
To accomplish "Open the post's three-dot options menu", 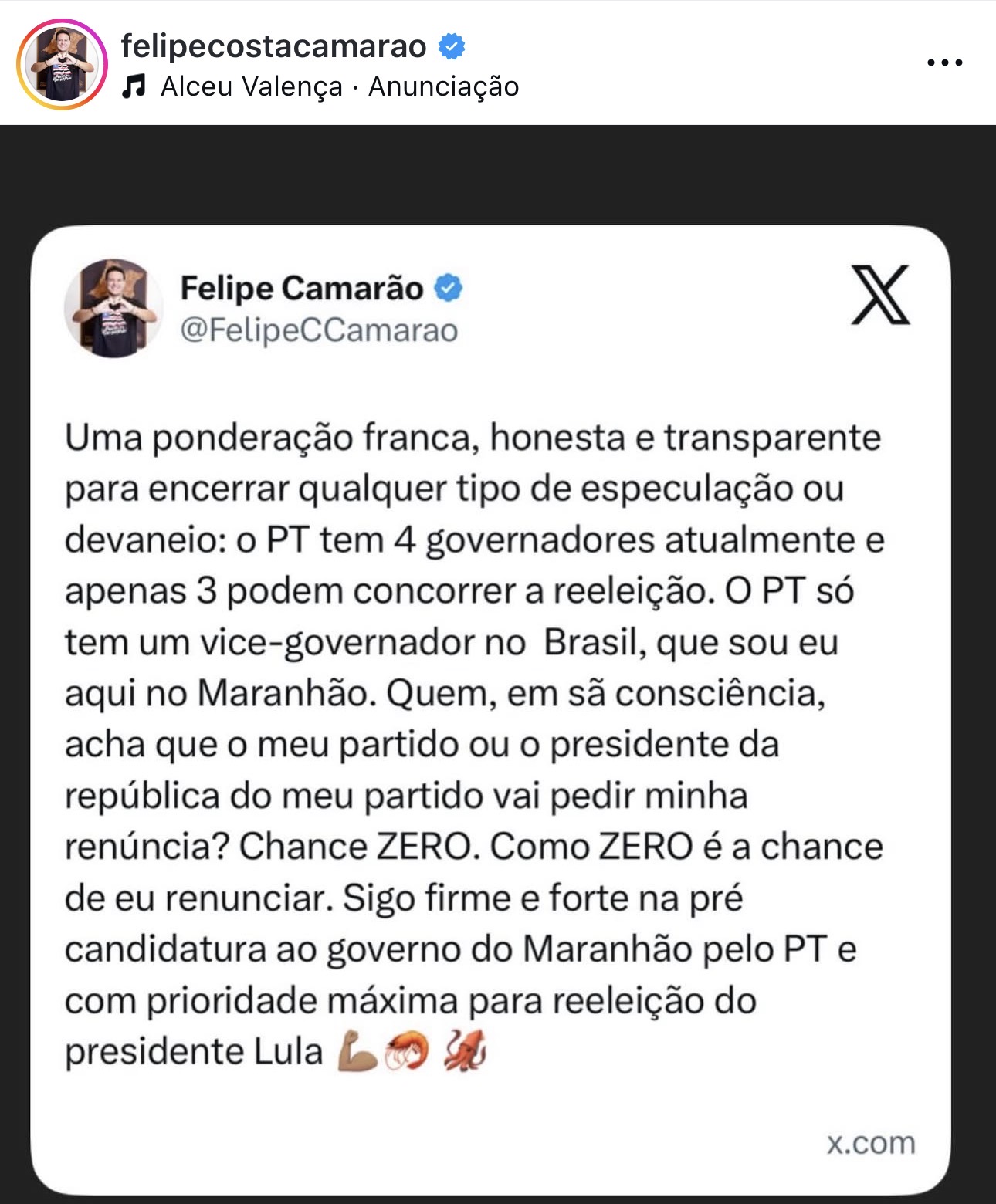I will coord(944,63).
